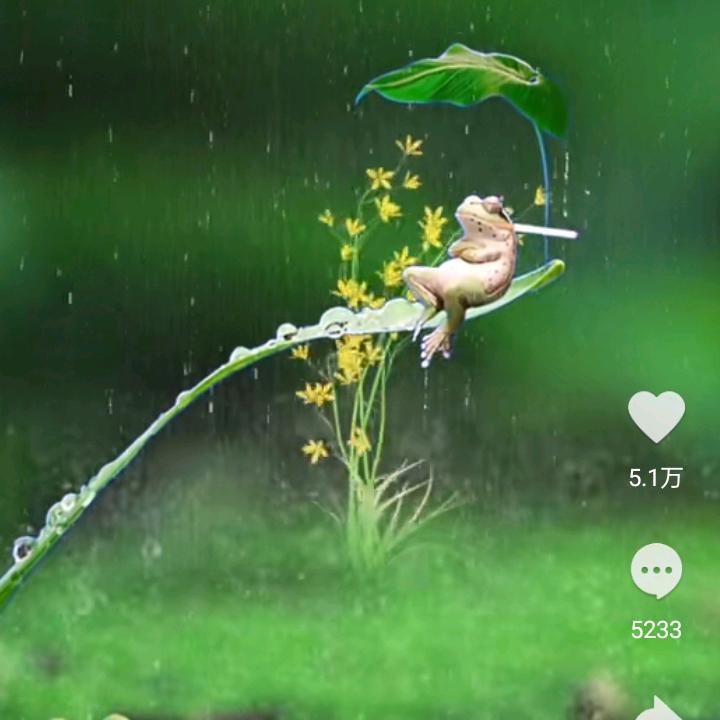
Task: Like this frog video
Action: [x=656, y=416]
